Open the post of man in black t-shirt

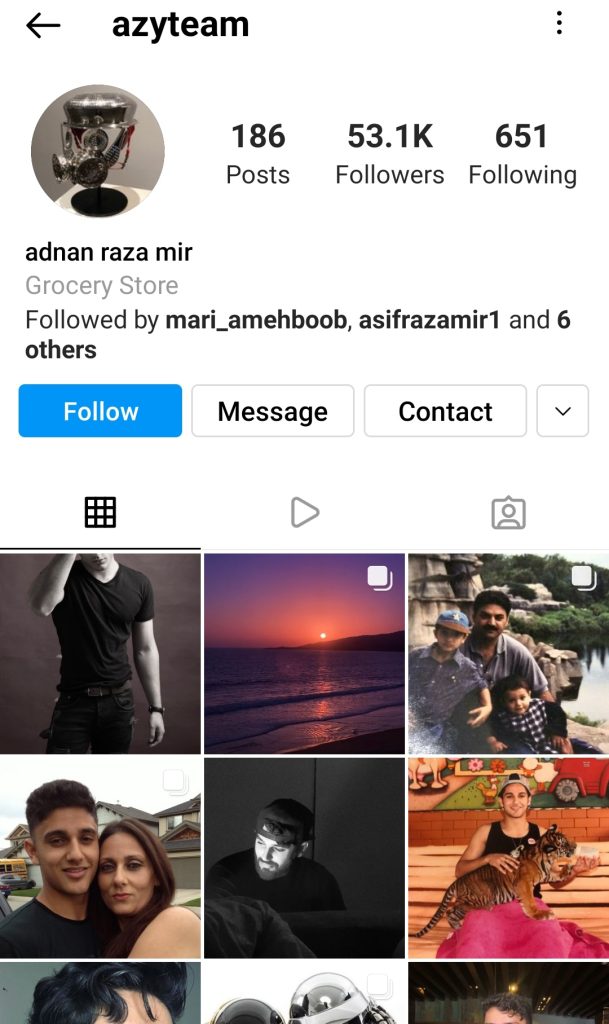click(101, 654)
